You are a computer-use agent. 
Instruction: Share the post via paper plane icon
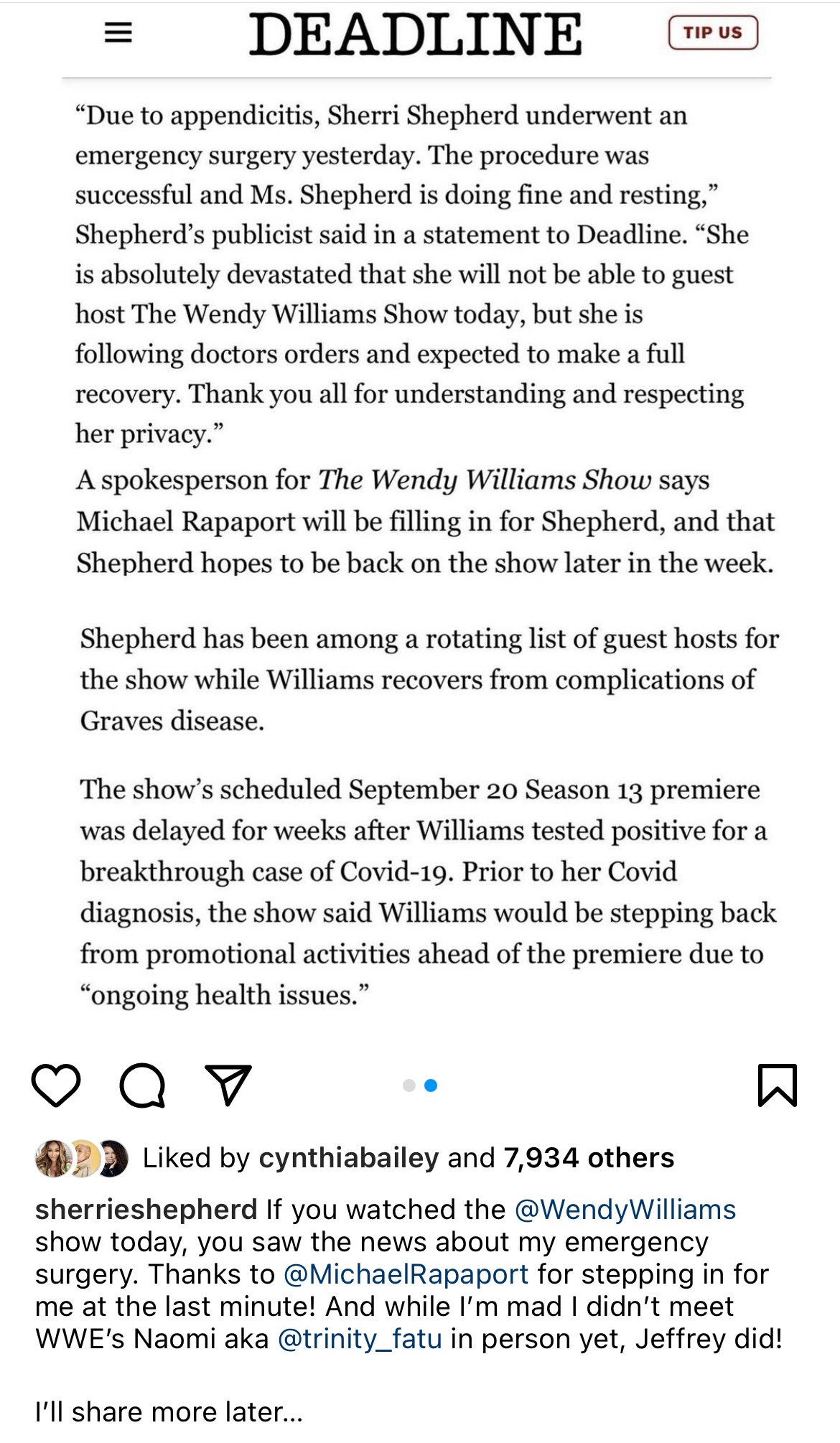(228, 1085)
